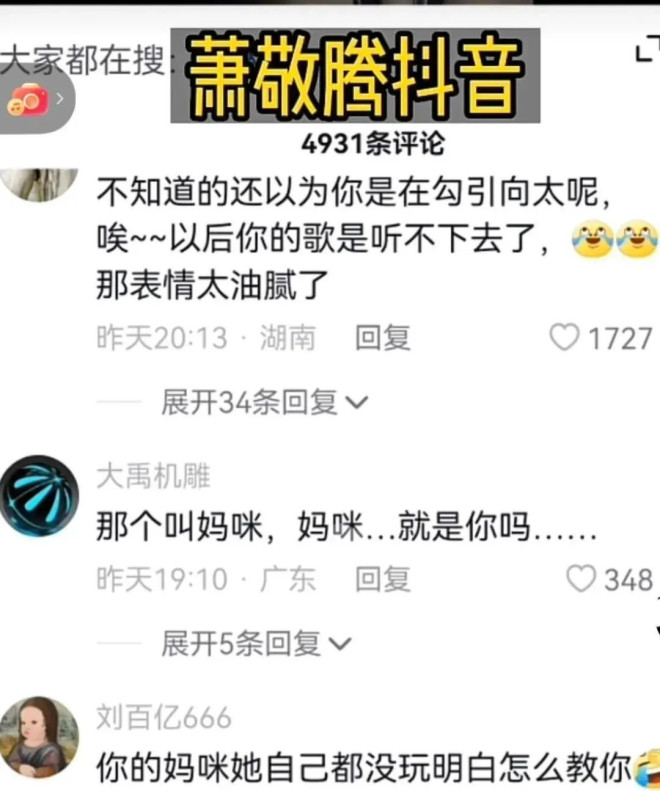Image resolution: width=660 pixels, height=791 pixels.
Task: Open the username 大禹机雕
Action: 153,476
